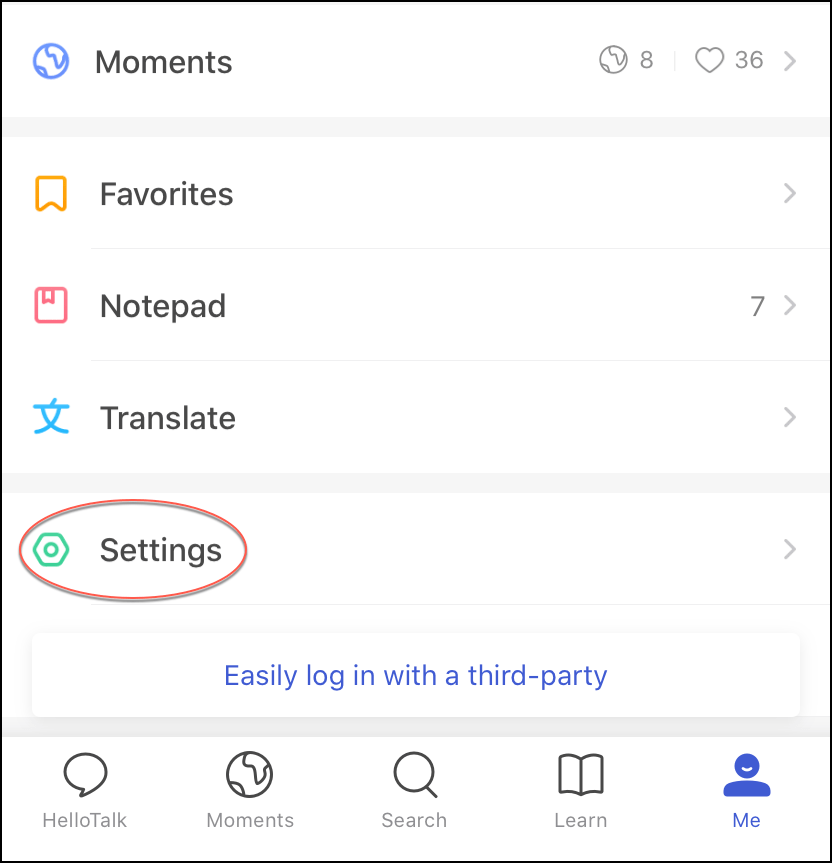Open the Translate option
The height and width of the screenshot is (863, 832).
pyautogui.click(x=168, y=418)
